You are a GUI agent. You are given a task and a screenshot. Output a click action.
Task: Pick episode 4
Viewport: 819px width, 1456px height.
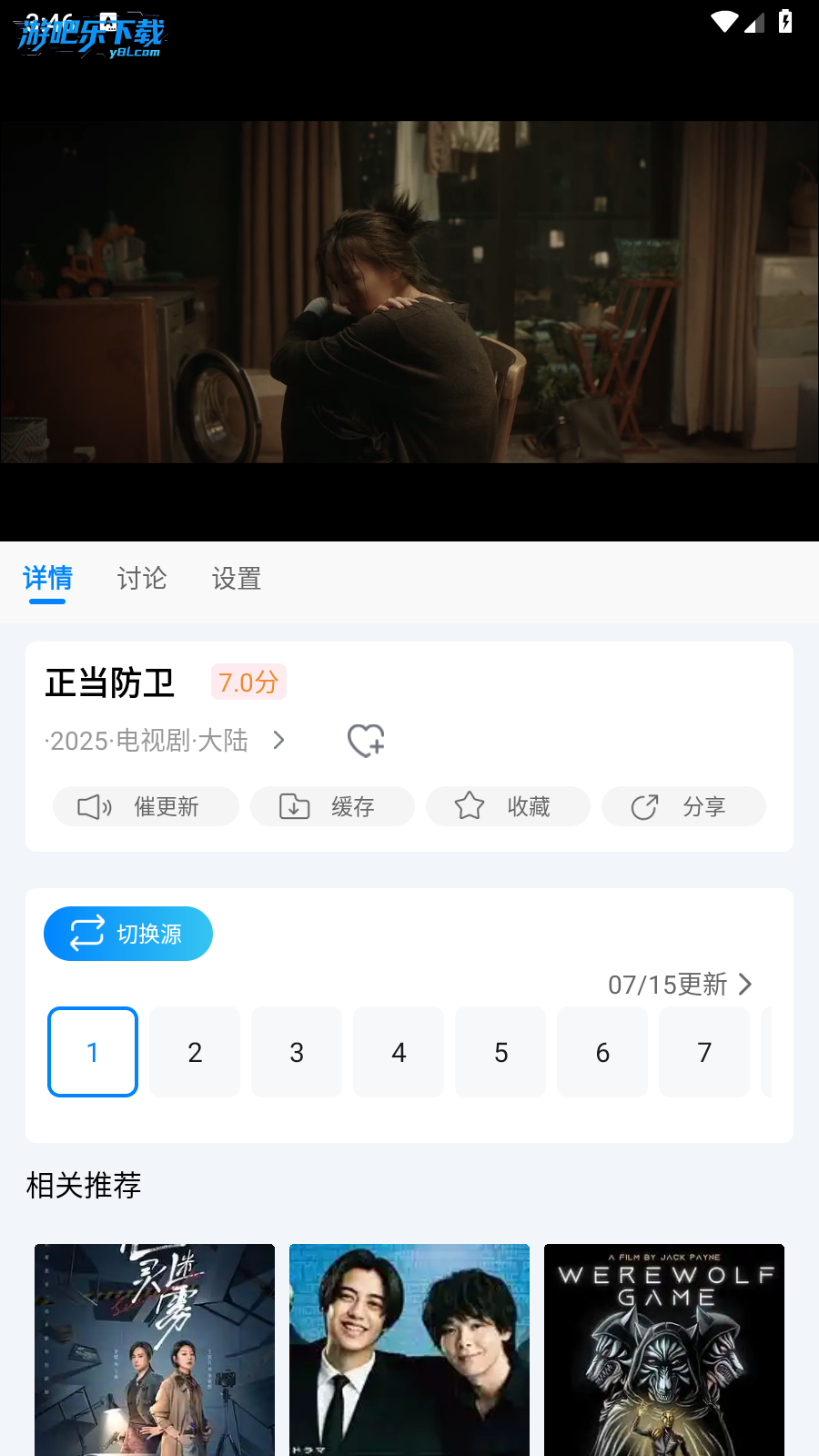pyautogui.click(x=399, y=1052)
